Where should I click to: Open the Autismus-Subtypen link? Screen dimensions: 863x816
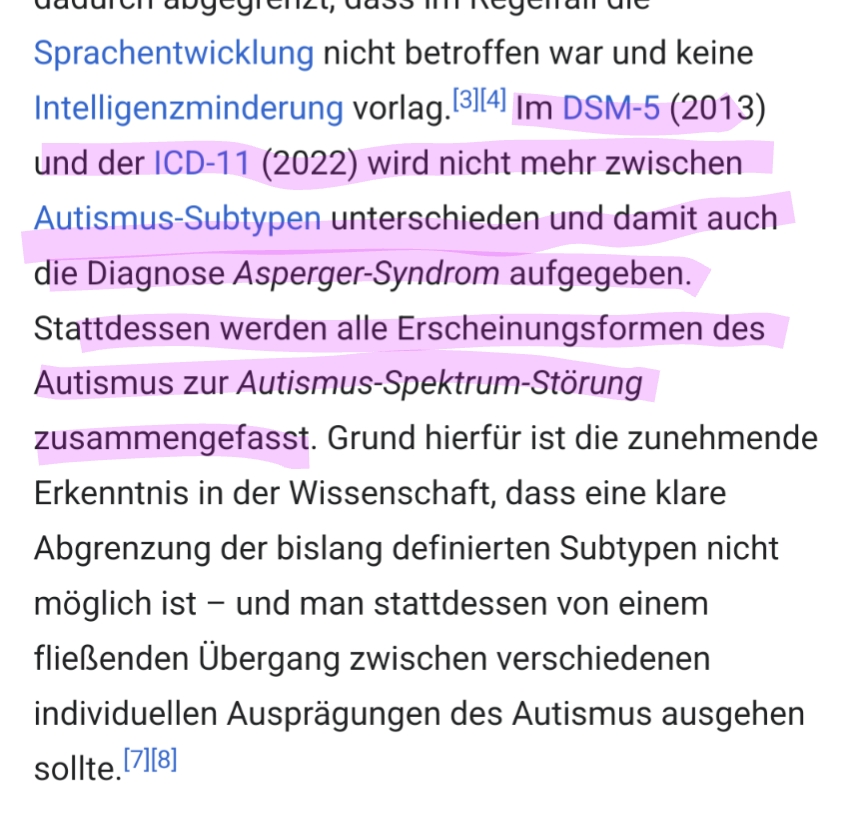(177, 218)
